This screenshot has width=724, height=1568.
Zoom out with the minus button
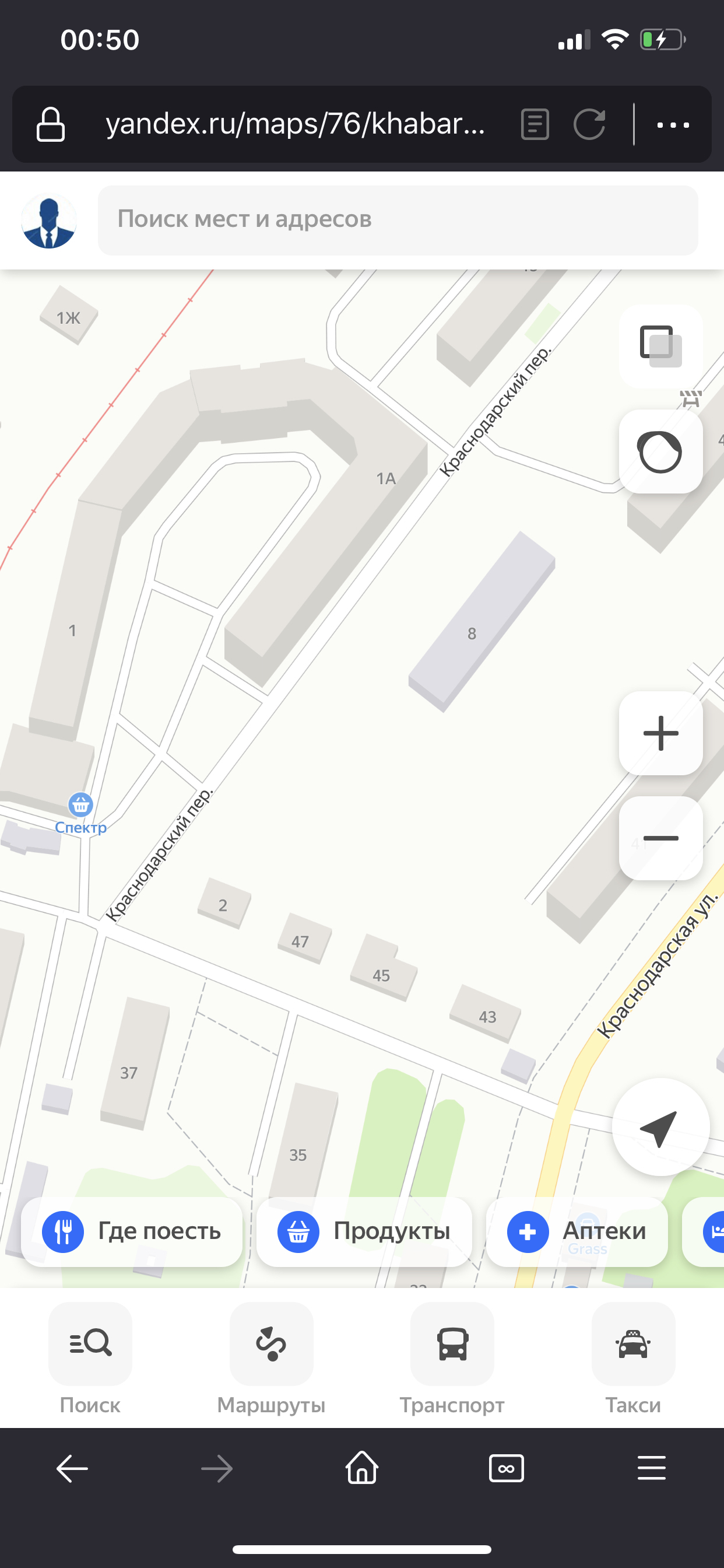[660, 838]
